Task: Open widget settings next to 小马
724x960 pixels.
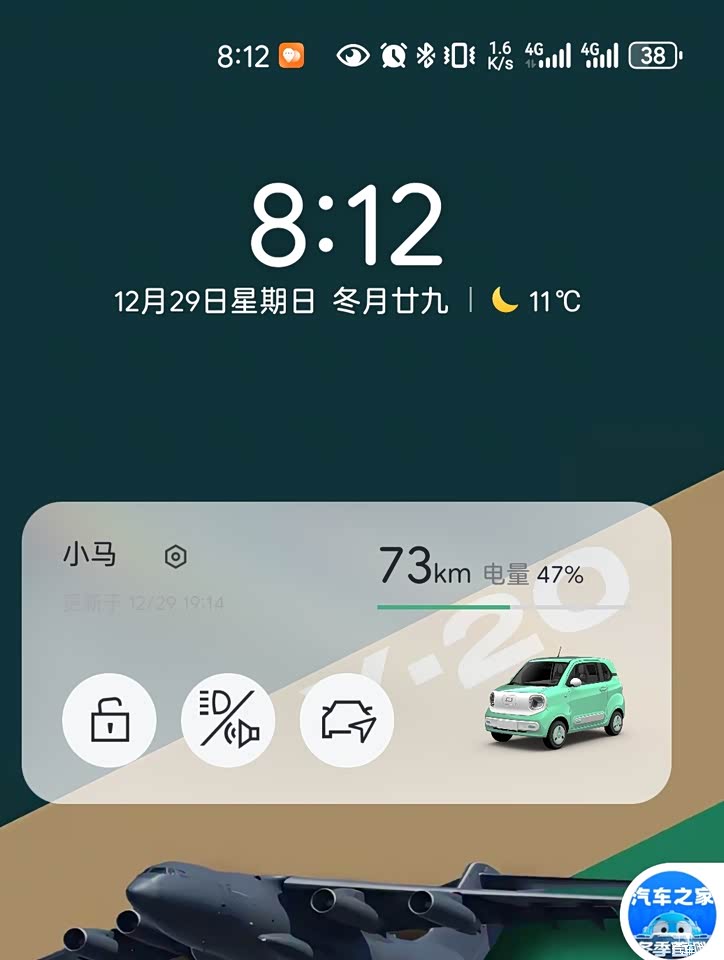Action: tap(176, 557)
